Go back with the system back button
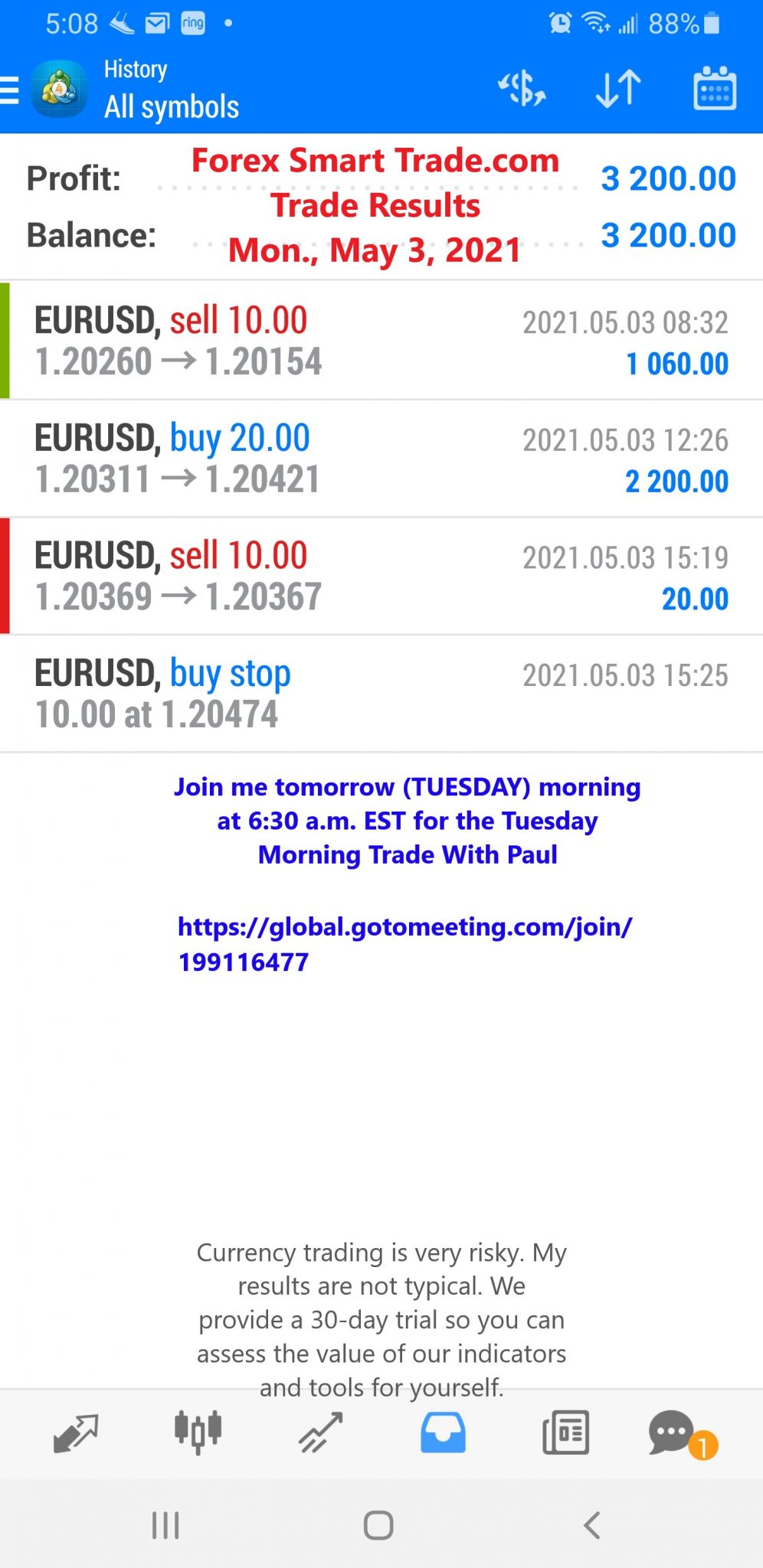Image resolution: width=763 pixels, height=1568 pixels. coord(592,1525)
